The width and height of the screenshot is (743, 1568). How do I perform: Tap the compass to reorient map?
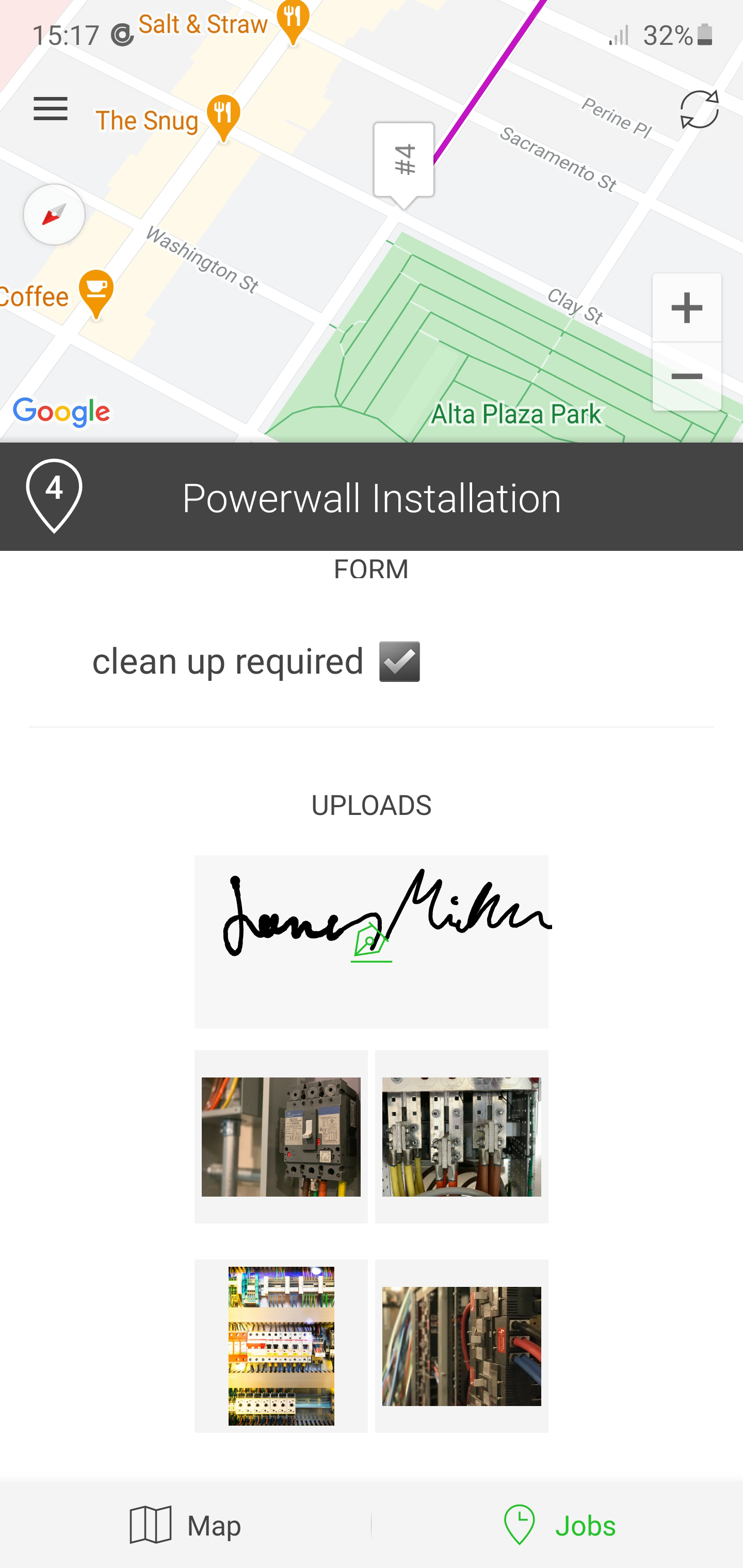tap(54, 215)
